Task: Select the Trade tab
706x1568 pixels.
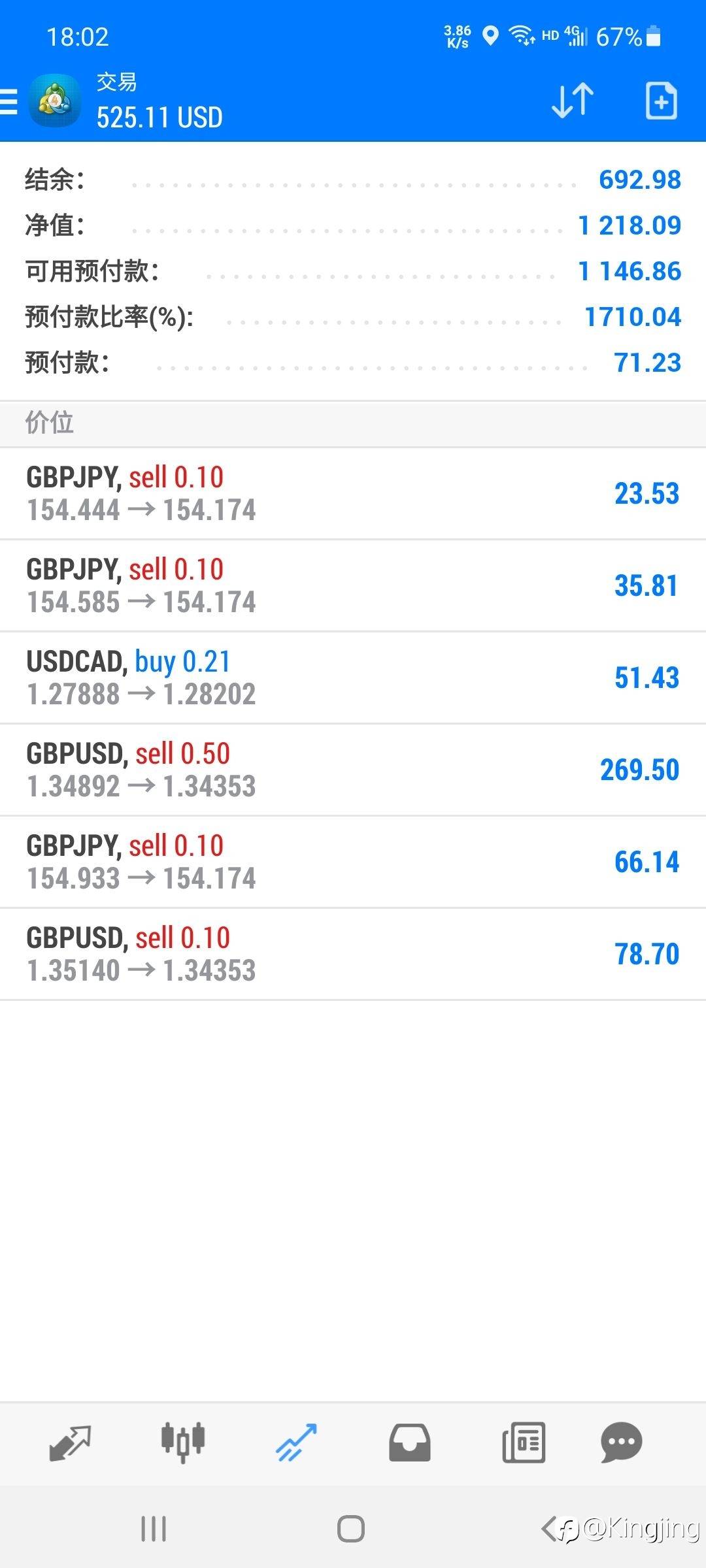Action: [x=296, y=1442]
